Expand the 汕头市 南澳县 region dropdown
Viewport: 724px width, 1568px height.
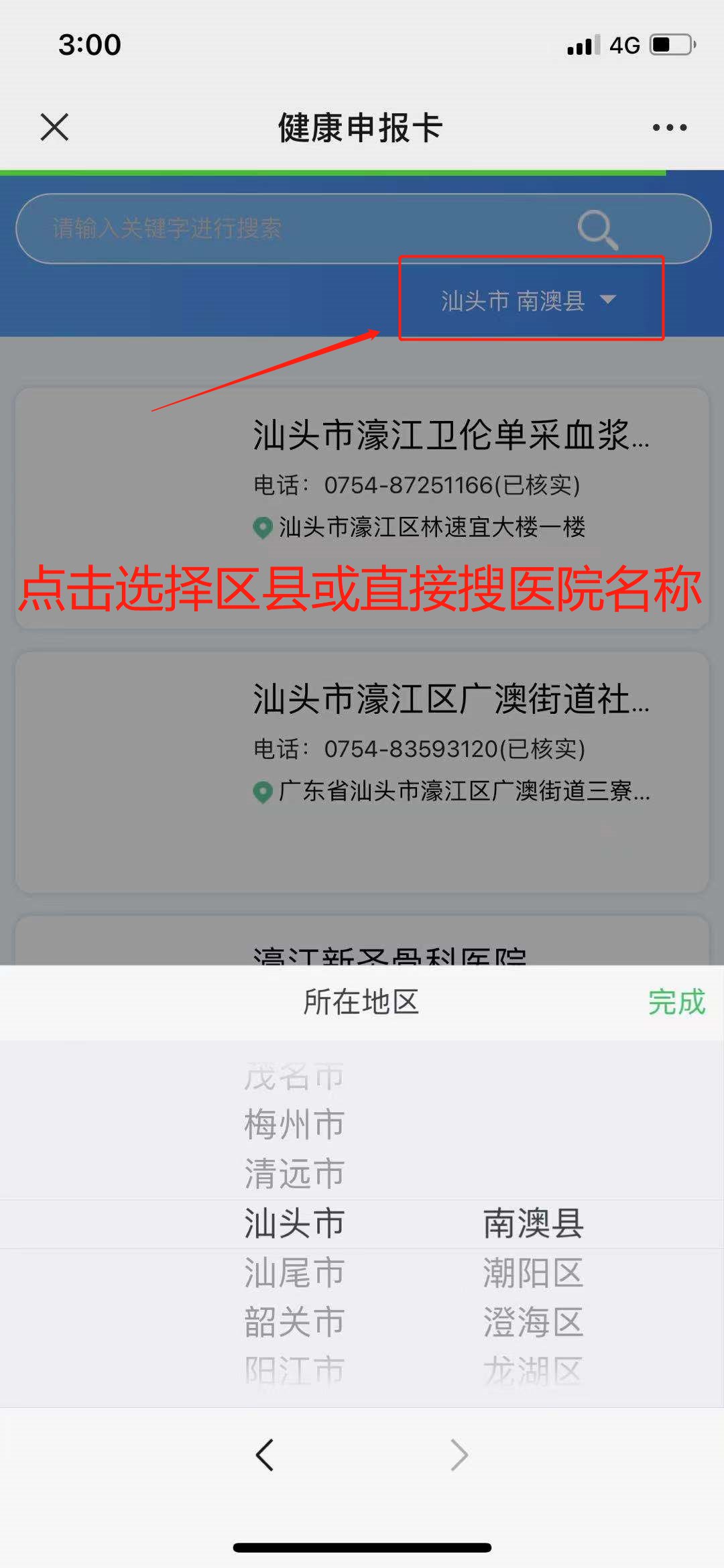point(530,300)
